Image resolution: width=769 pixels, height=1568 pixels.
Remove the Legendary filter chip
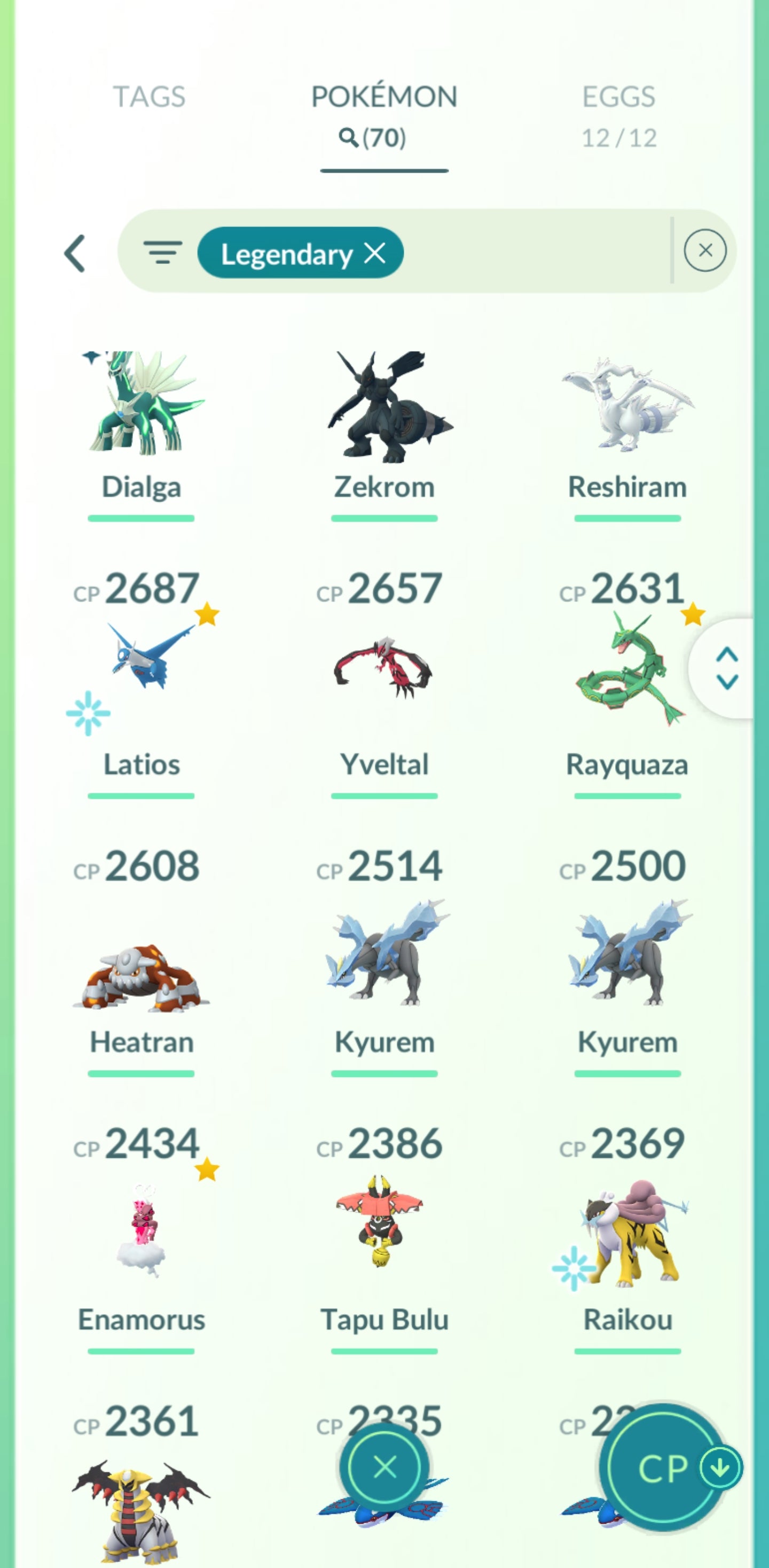(x=375, y=253)
